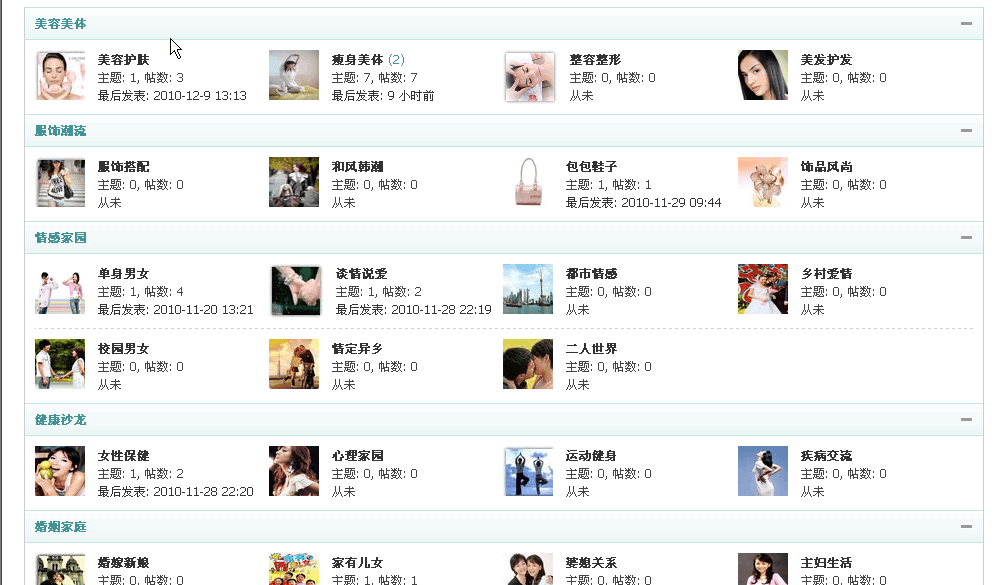The height and width of the screenshot is (585, 1003).
Task: Open the 校园男女 forum
Action: click(x=123, y=349)
